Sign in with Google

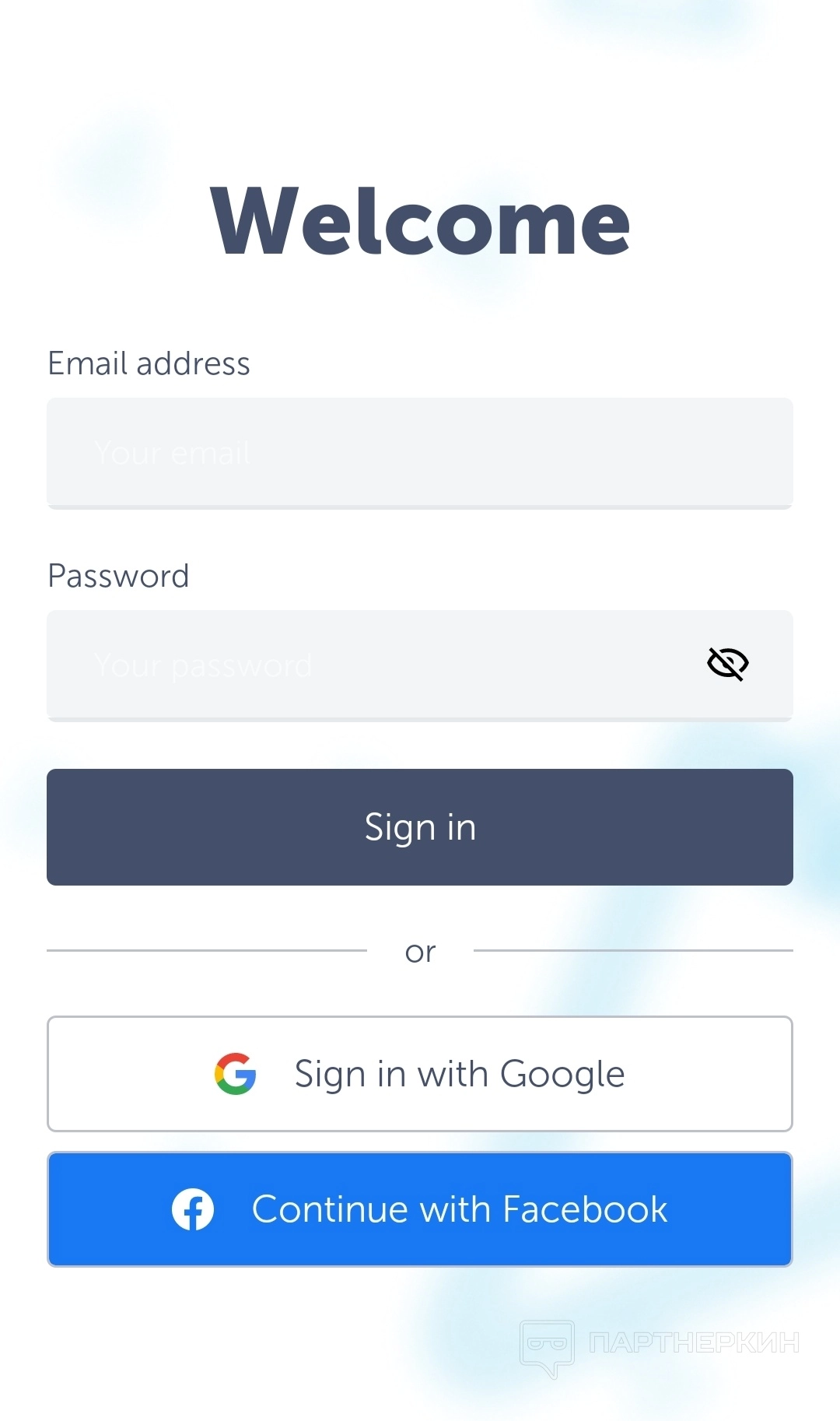click(420, 1074)
